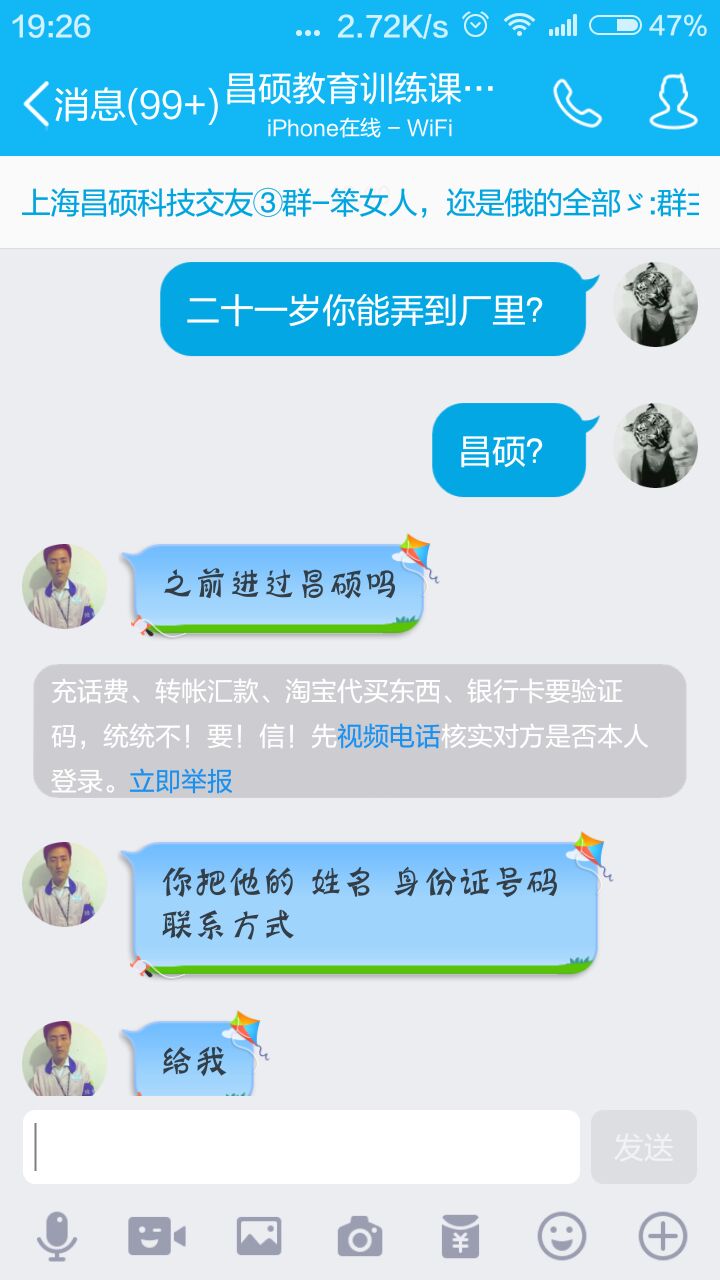Screen dimensions: 720x1280
Task: Start a voice call with this contact
Action: (577, 102)
